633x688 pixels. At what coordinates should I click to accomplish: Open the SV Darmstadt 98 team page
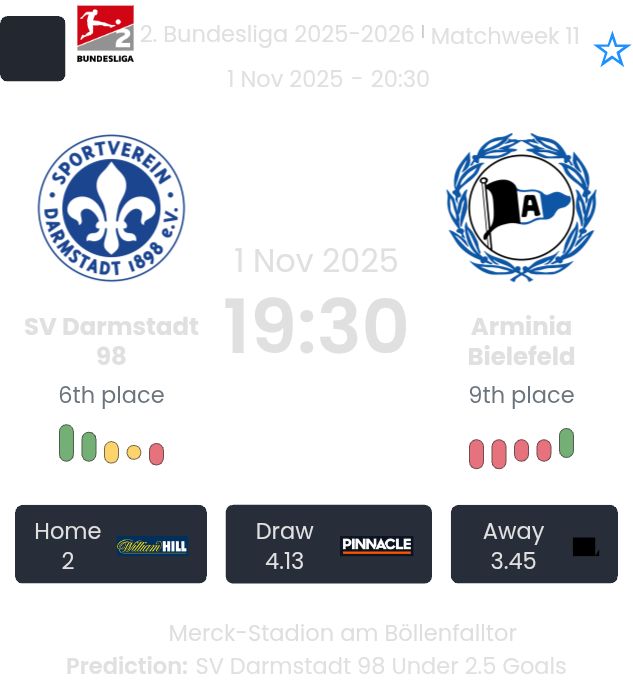coord(111,341)
